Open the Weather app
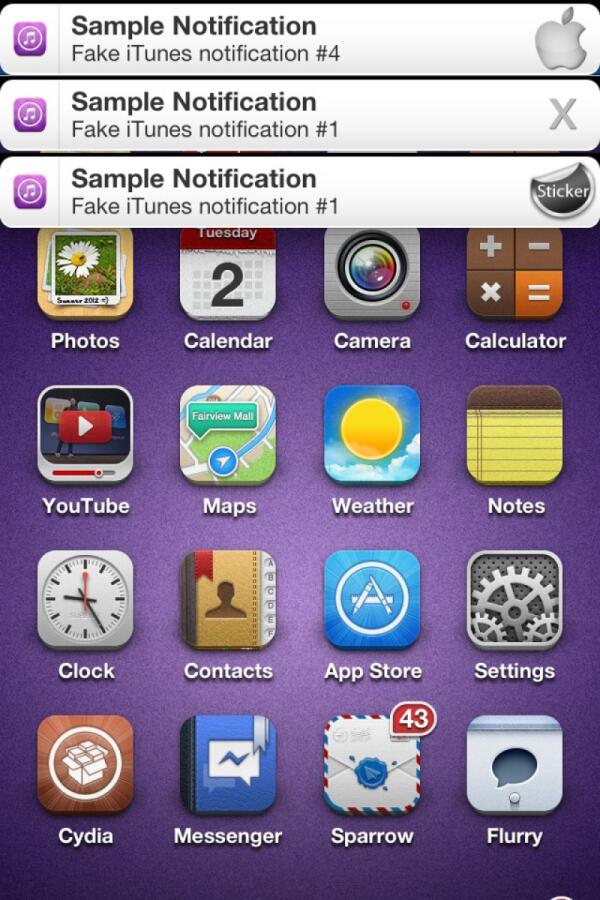The width and height of the screenshot is (600, 900). (372, 434)
